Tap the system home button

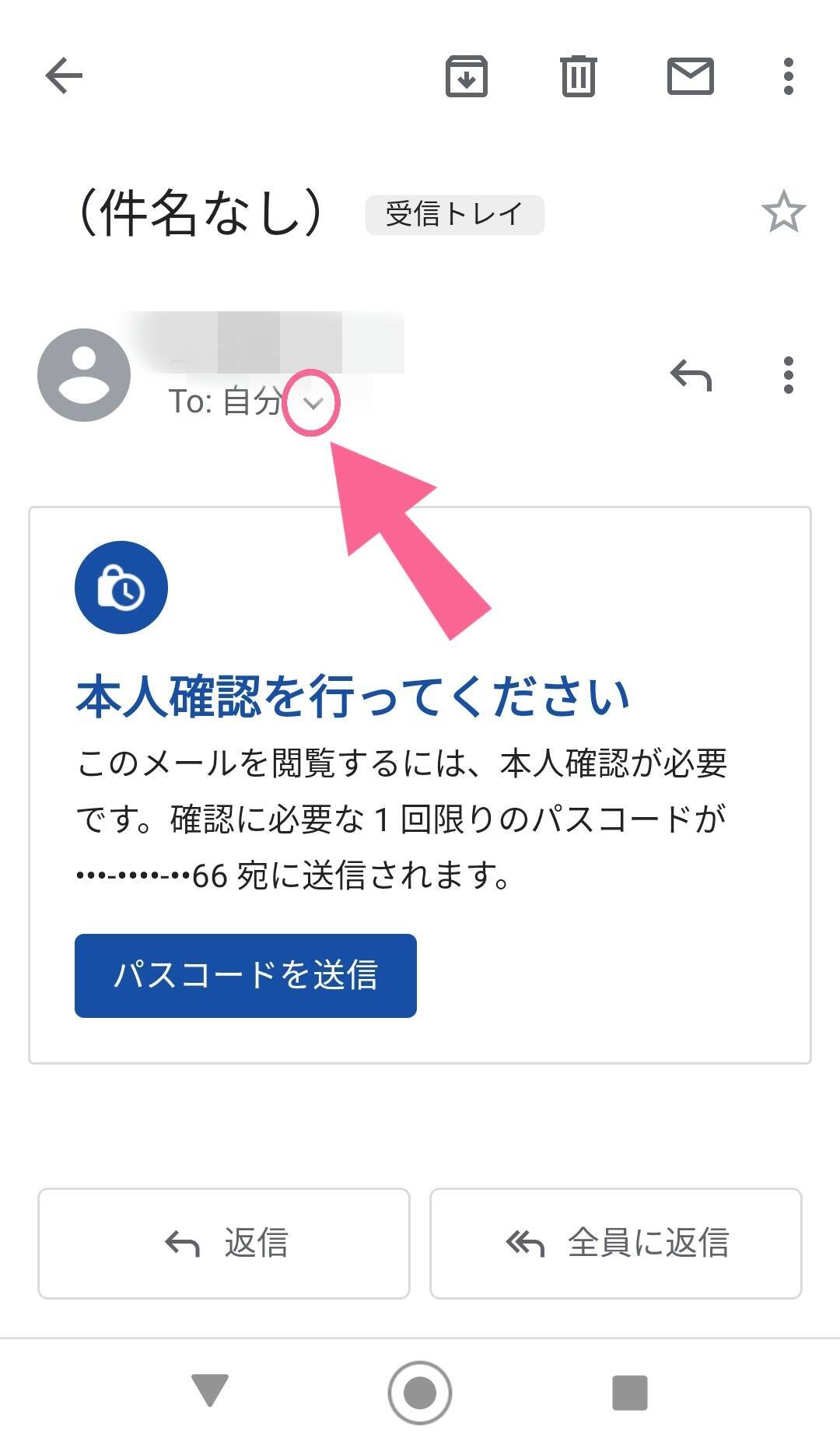point(420,1392)
